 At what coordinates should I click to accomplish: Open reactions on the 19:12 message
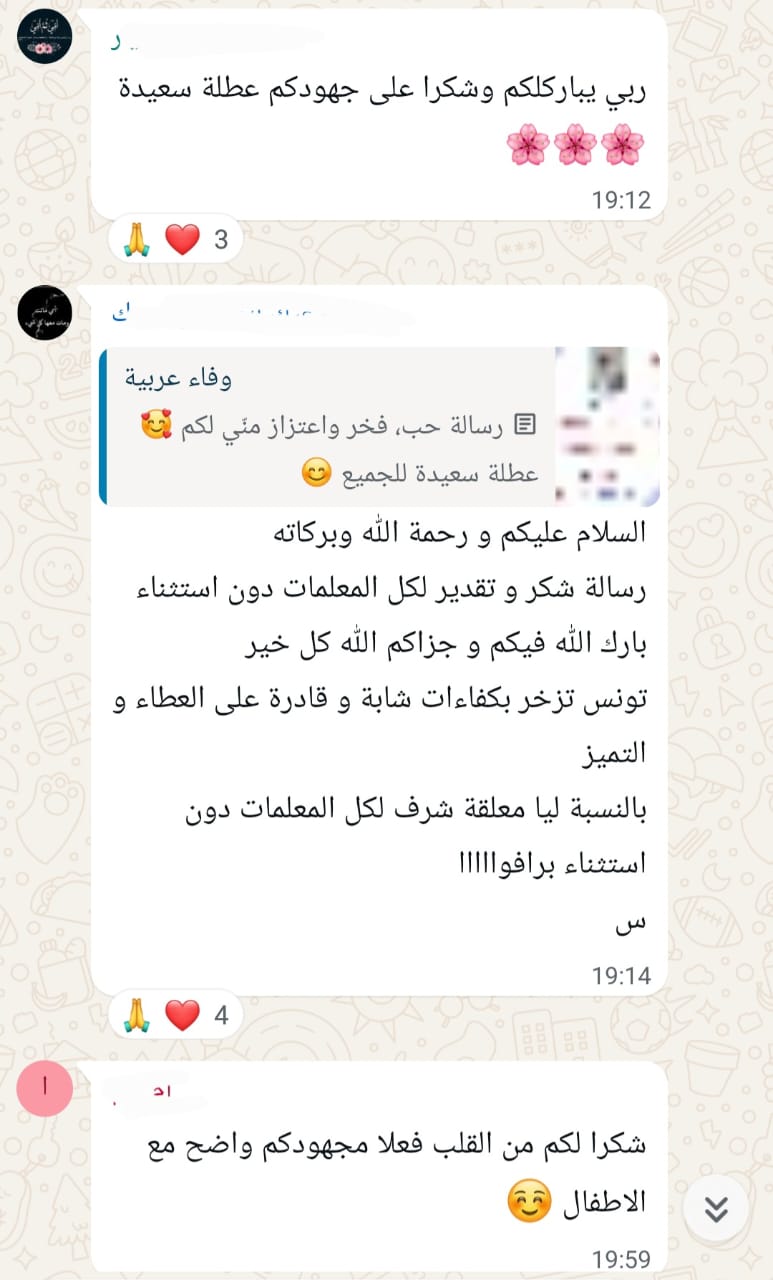[x=174, y=240]
